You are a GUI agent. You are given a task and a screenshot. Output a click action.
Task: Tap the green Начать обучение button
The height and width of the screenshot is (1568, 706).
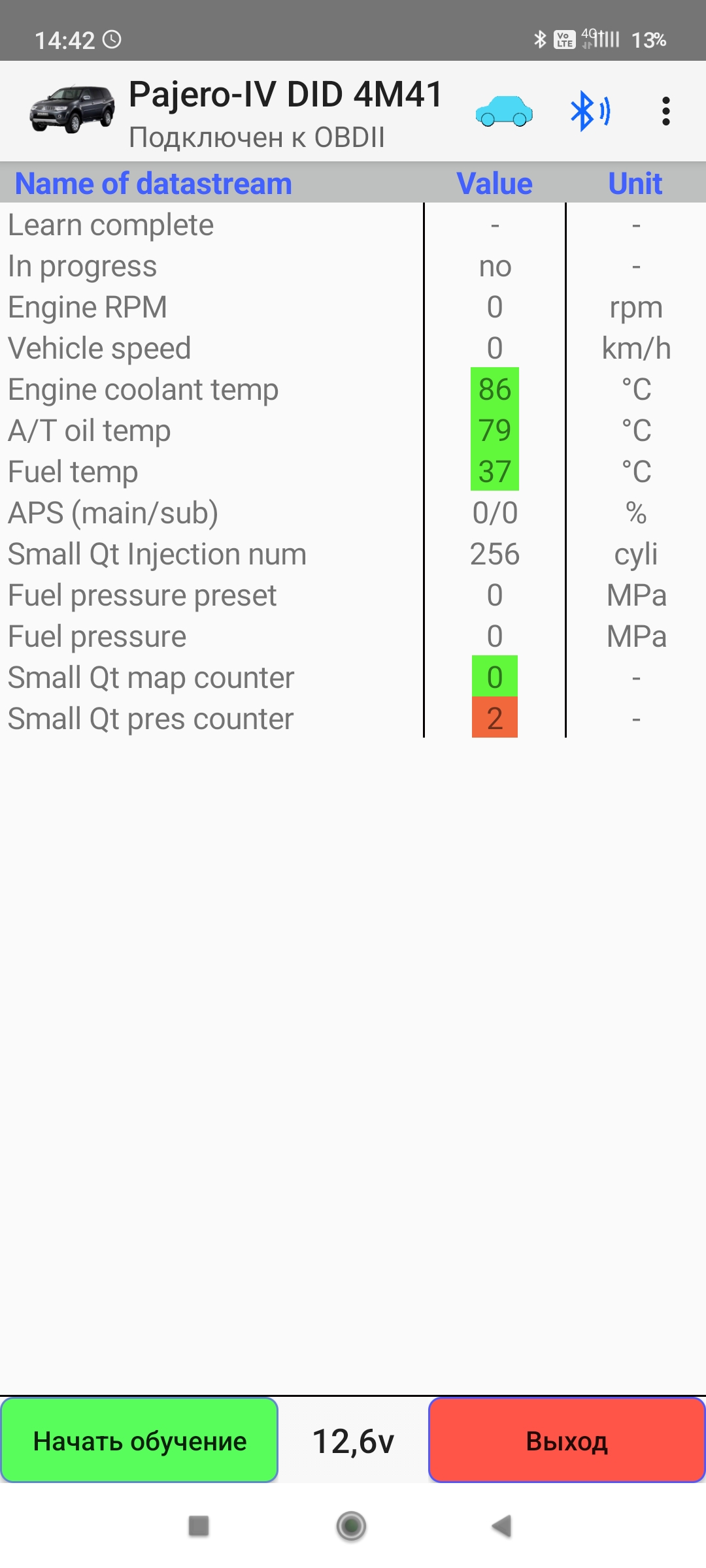click(139, 1441)
